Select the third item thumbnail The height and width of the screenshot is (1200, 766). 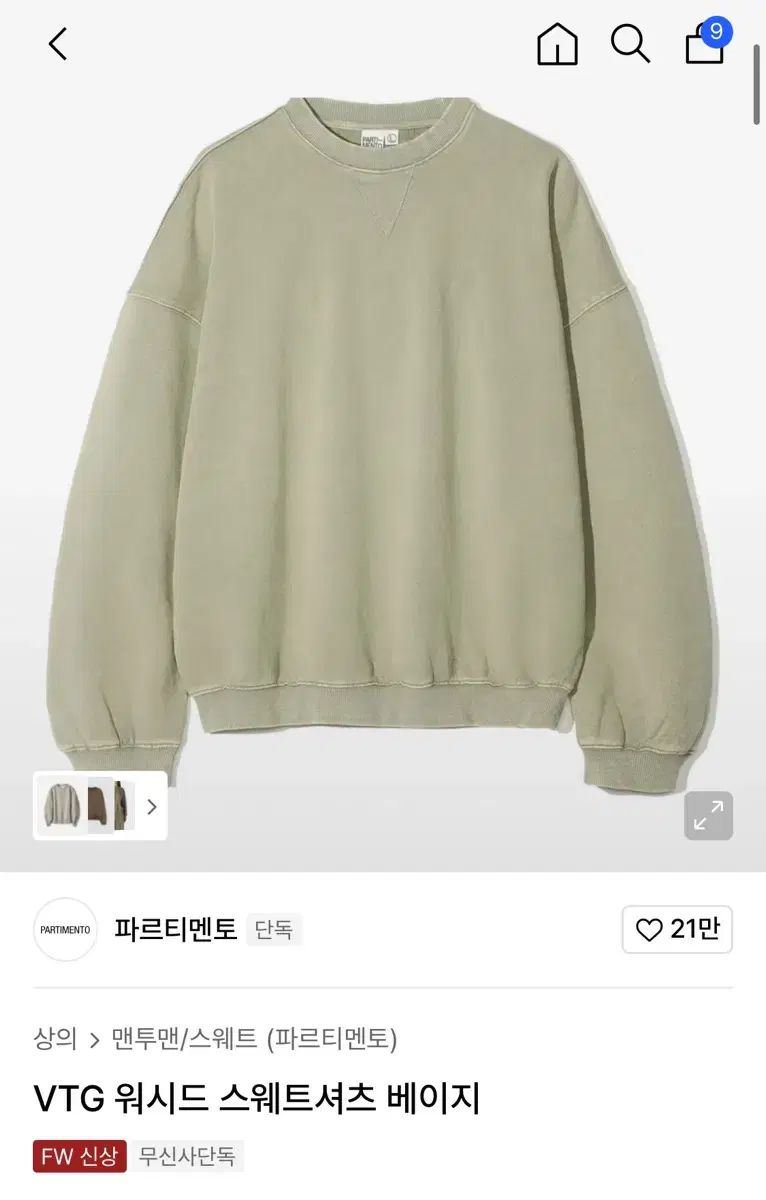[x=122, y=805]
